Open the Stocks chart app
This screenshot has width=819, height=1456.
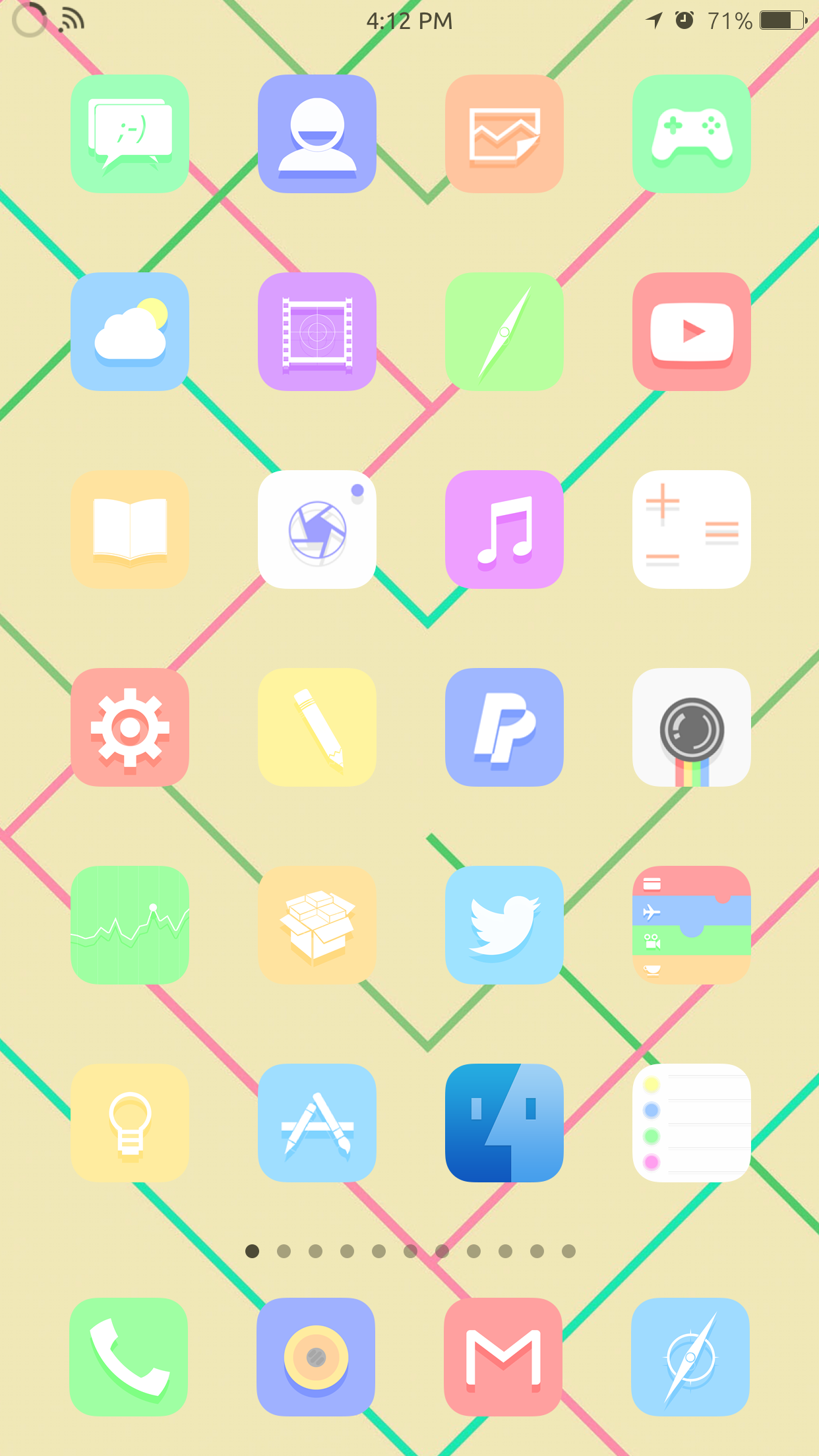click(130, 925)
